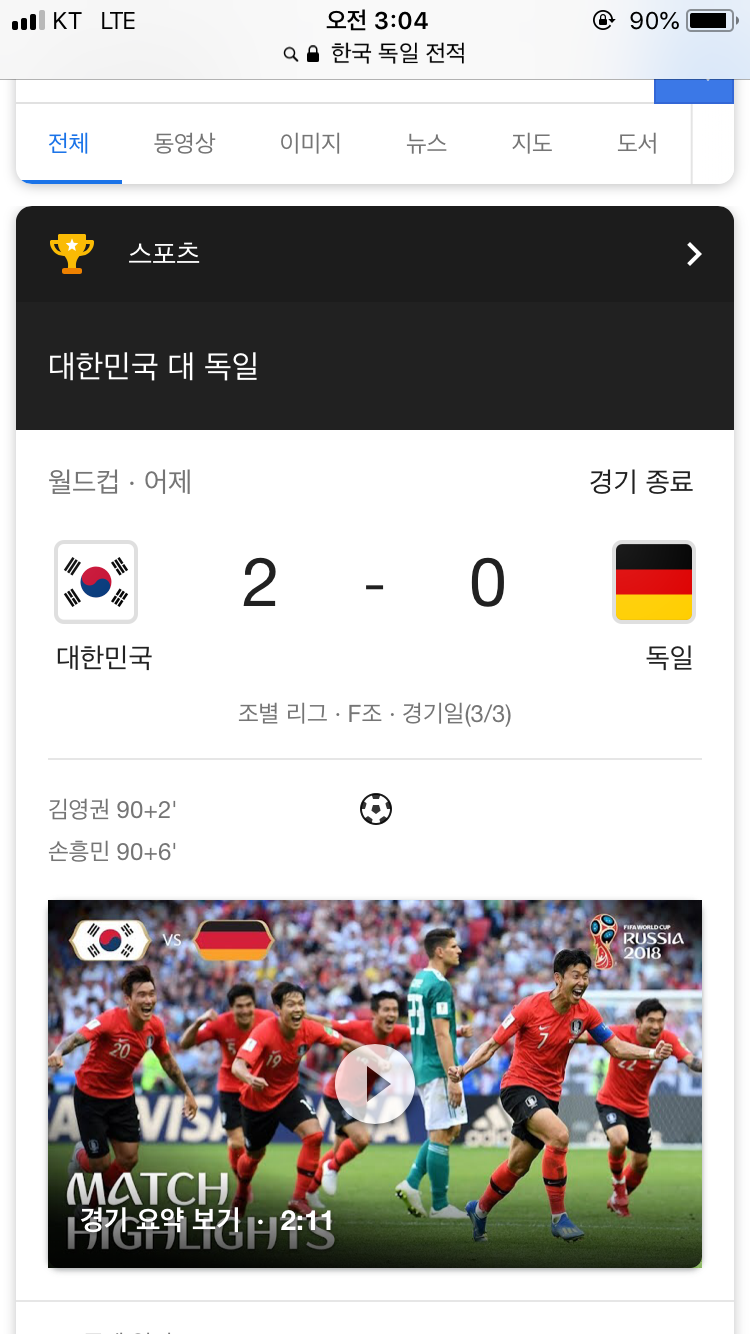This screenshot has width=750, height=1334.
Task: Select the South Korea flag icon
Action: click(97, 582)
